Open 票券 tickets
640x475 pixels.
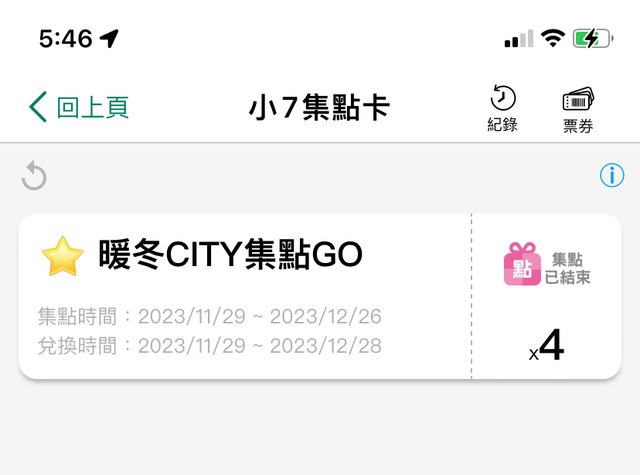578,108
